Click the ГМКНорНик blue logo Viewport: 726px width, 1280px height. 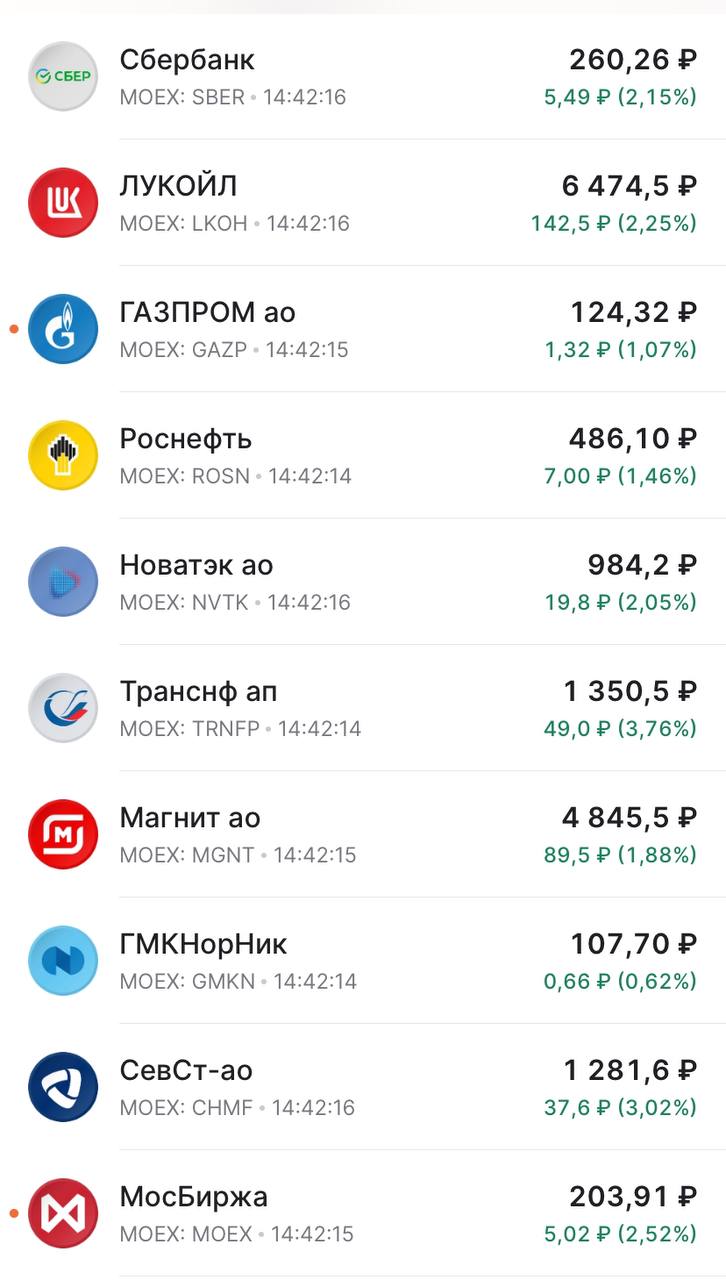62,960
